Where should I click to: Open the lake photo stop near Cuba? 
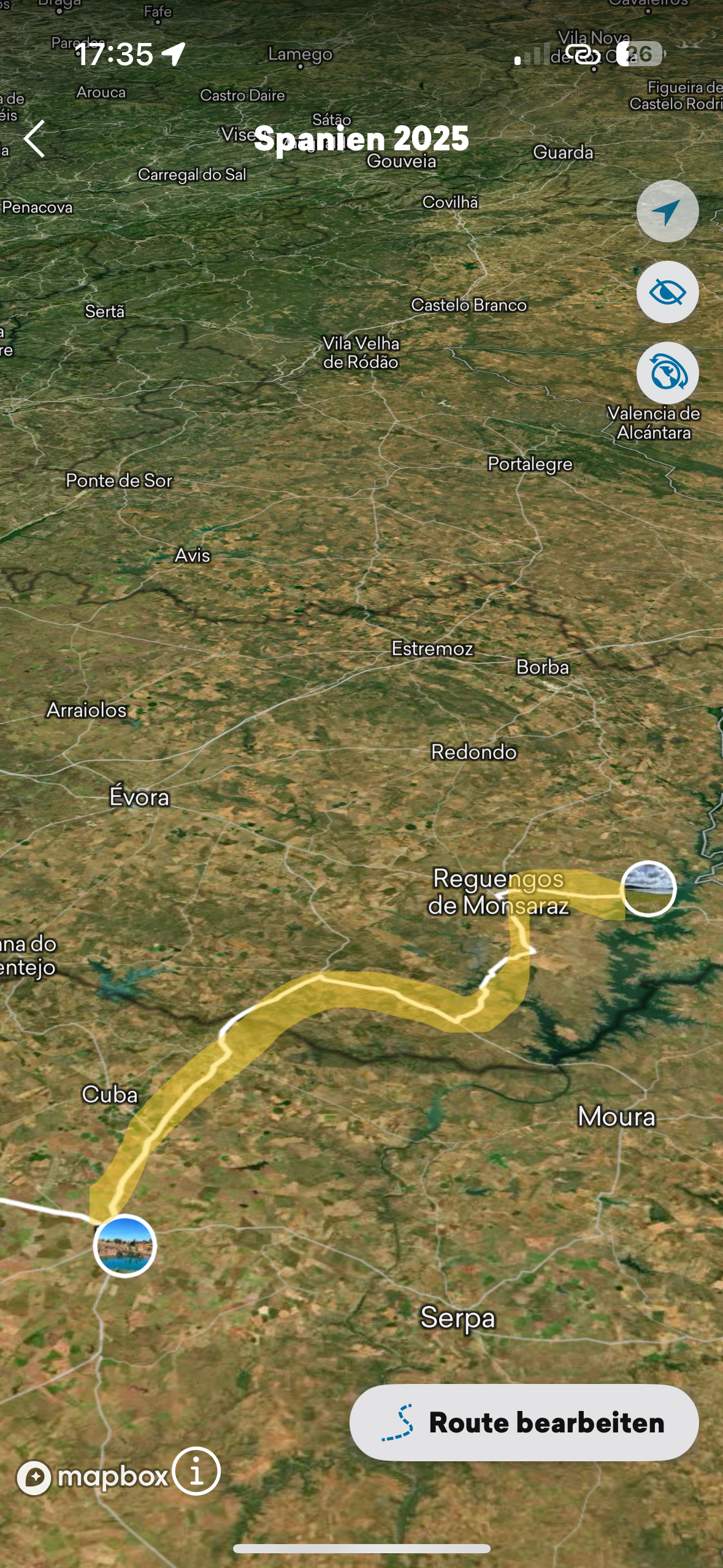(x=125, y=1246)
